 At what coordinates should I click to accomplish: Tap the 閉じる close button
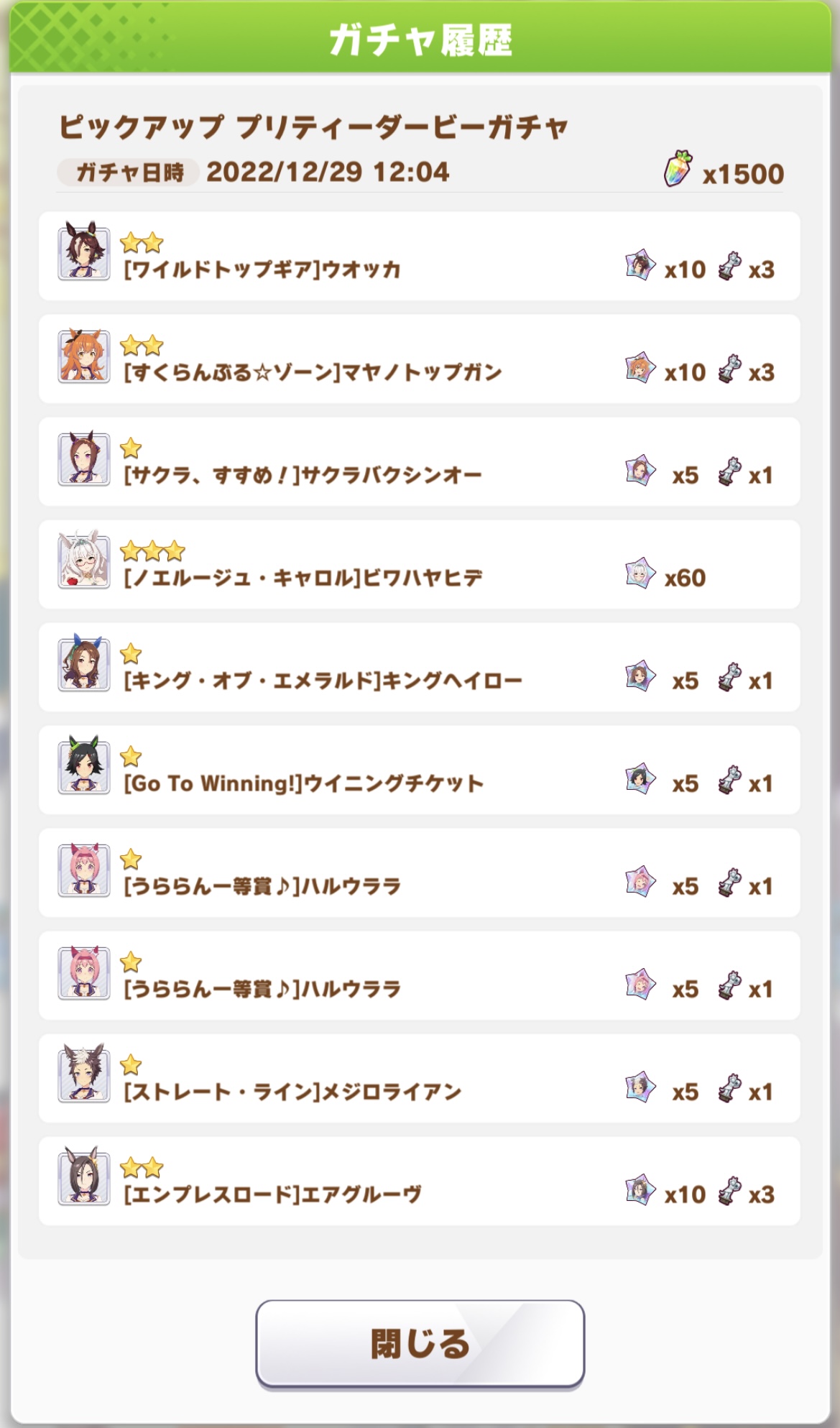click(x=420, y=1342)
